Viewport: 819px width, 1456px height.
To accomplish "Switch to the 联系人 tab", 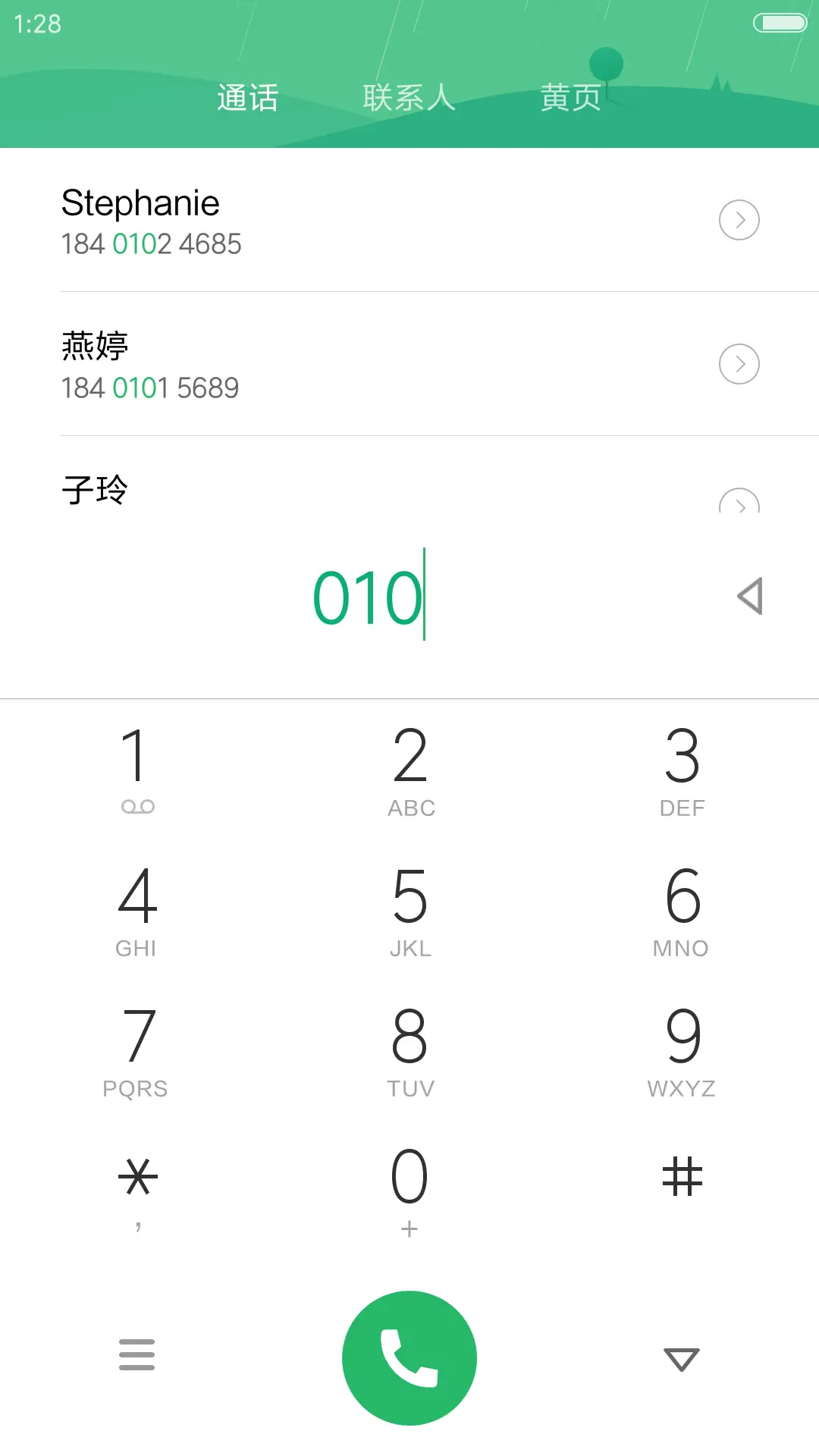I will coord(409,97).
